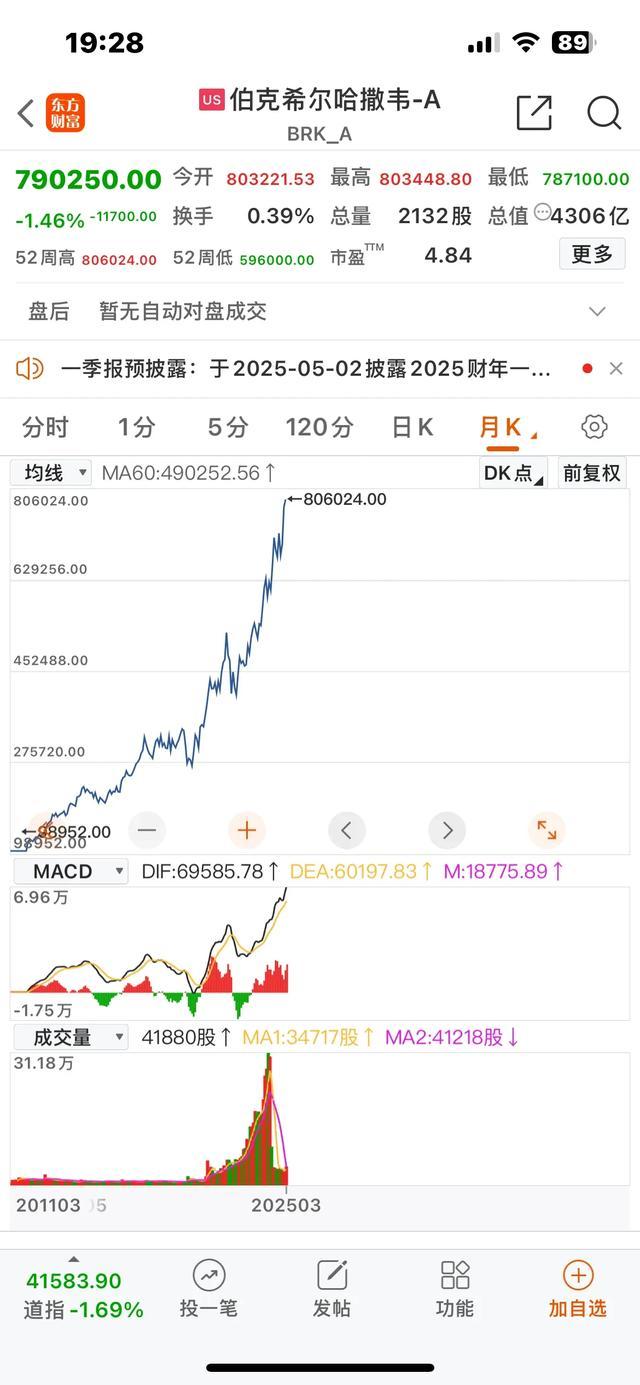Select the 5分 chart interval

227,427
